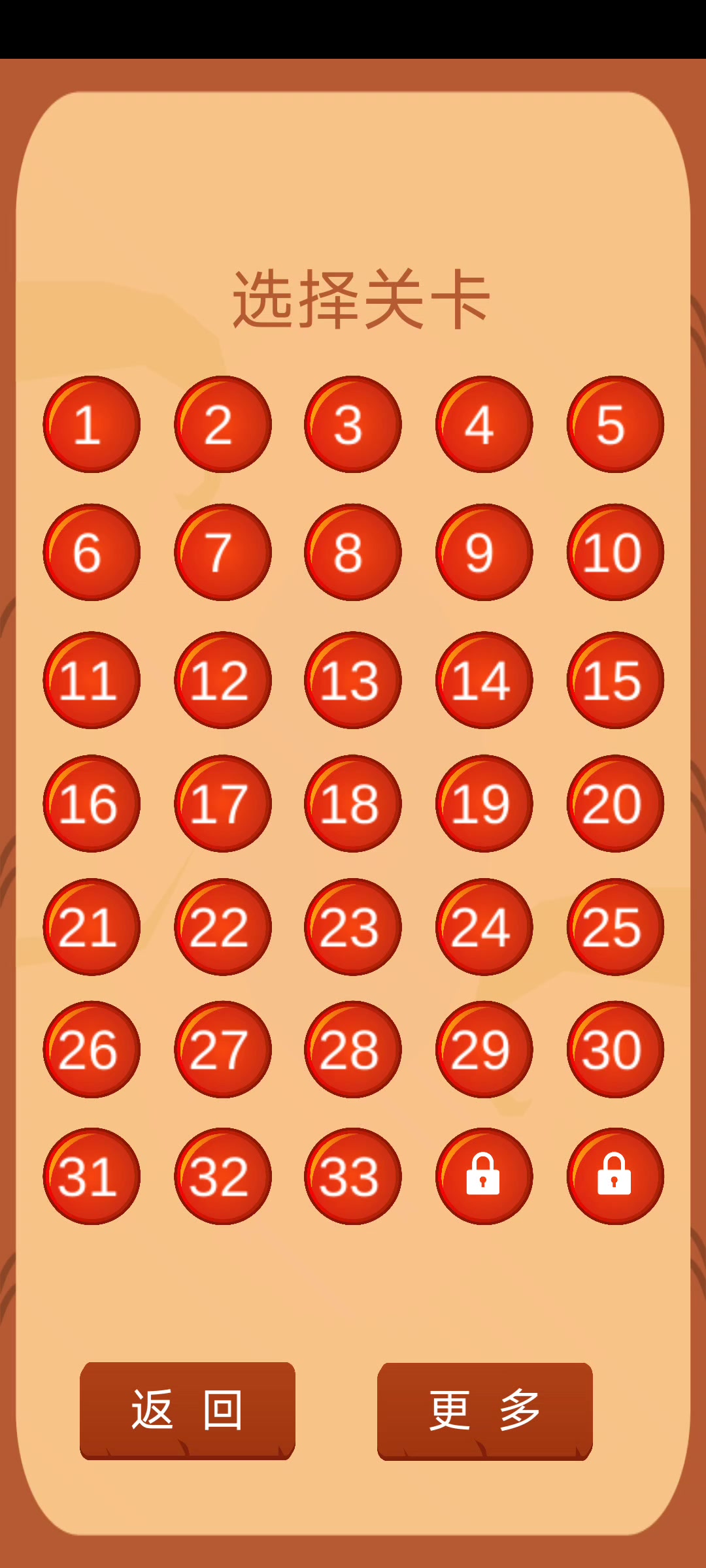Play level 14

tap(484, 680)
